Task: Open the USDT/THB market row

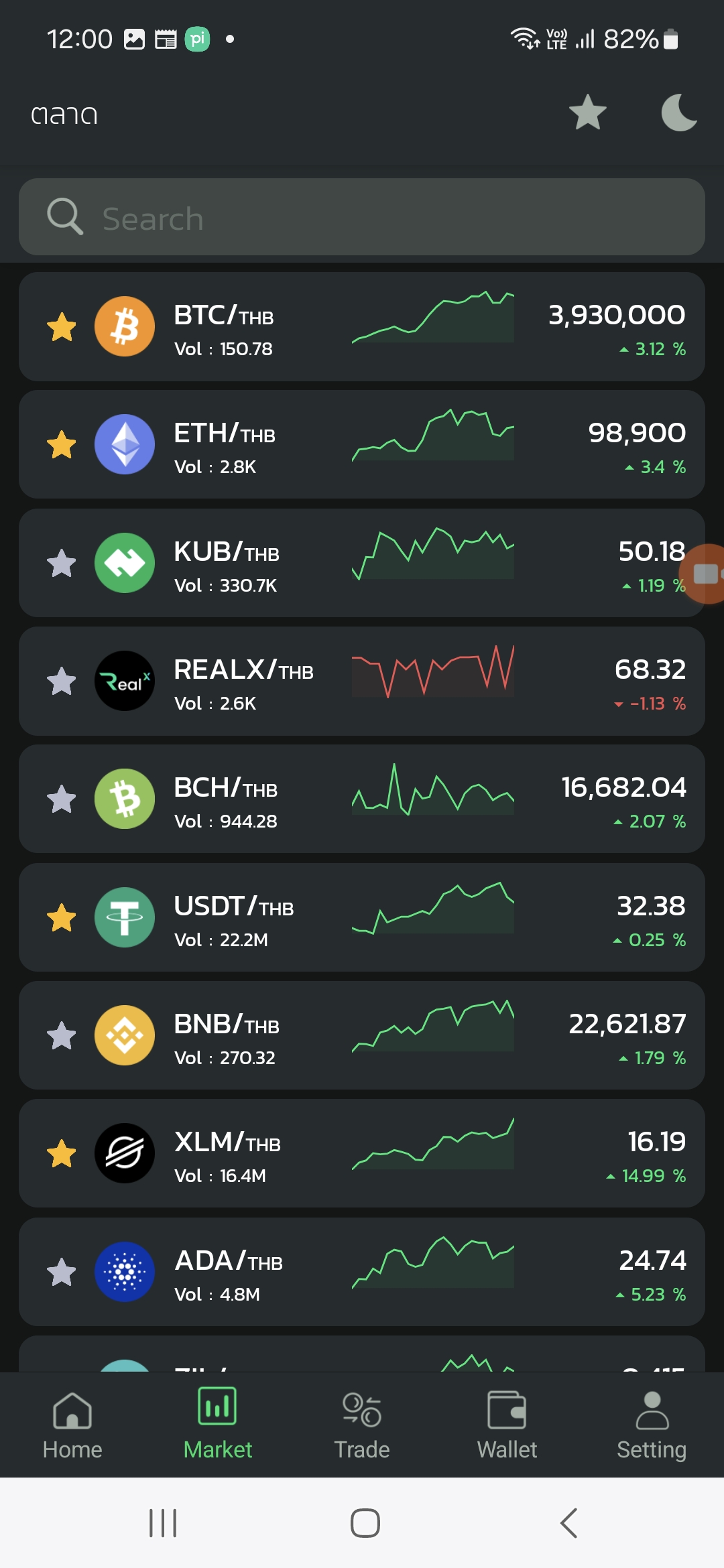Action: 362,918
